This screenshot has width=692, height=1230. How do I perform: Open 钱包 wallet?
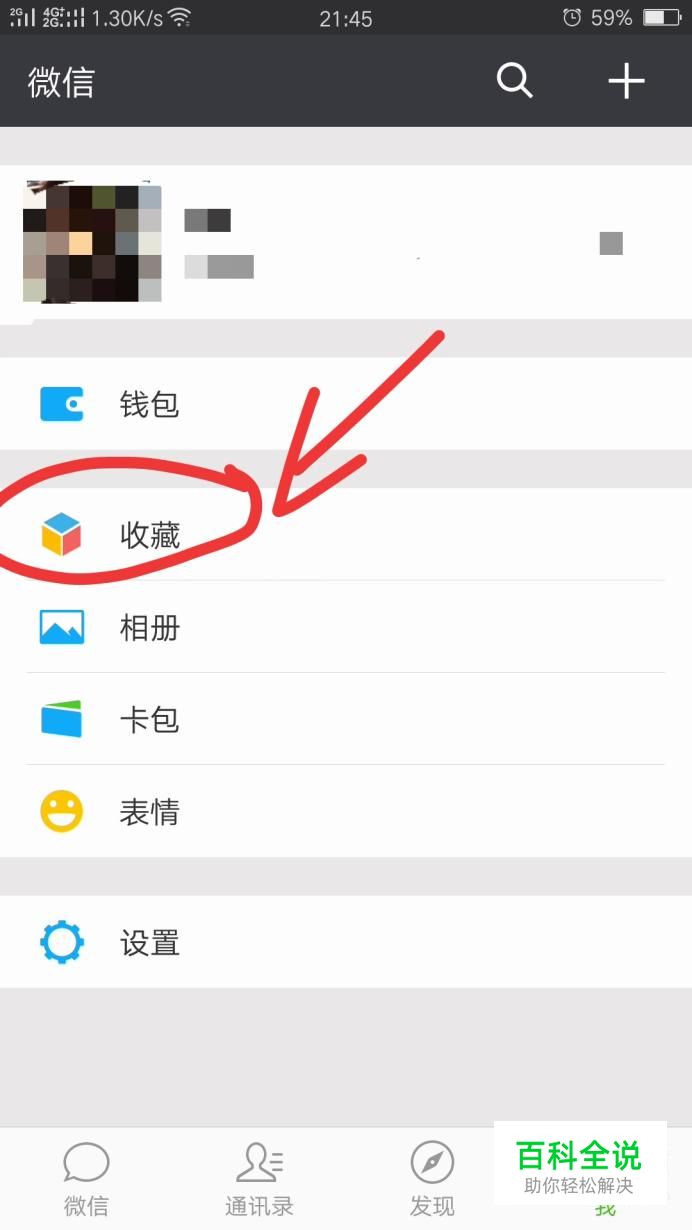click(x=346, y=404)
